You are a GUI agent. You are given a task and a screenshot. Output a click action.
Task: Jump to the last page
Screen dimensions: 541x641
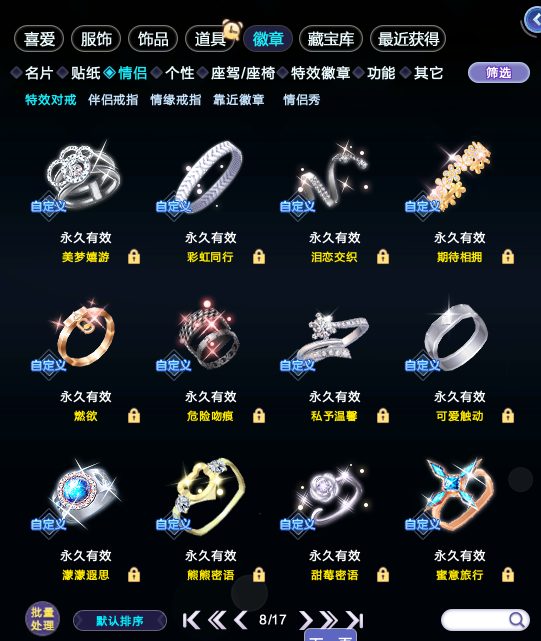355,620
